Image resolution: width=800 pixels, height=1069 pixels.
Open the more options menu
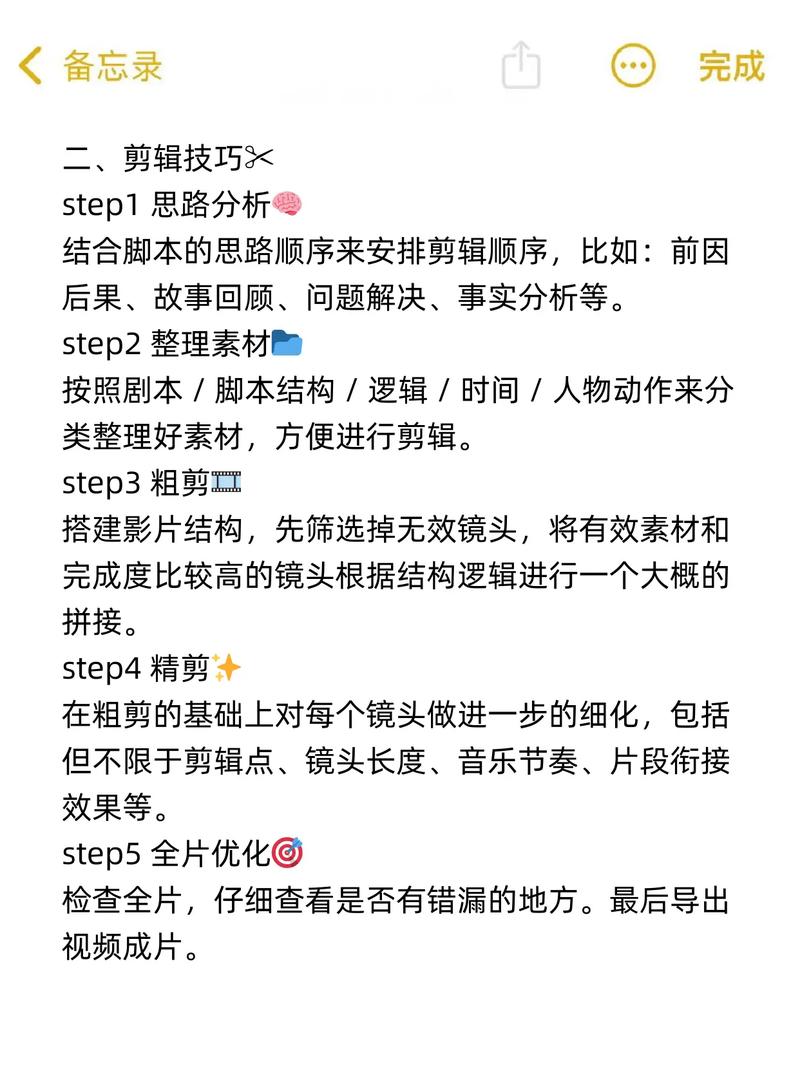tap(633, 67)
